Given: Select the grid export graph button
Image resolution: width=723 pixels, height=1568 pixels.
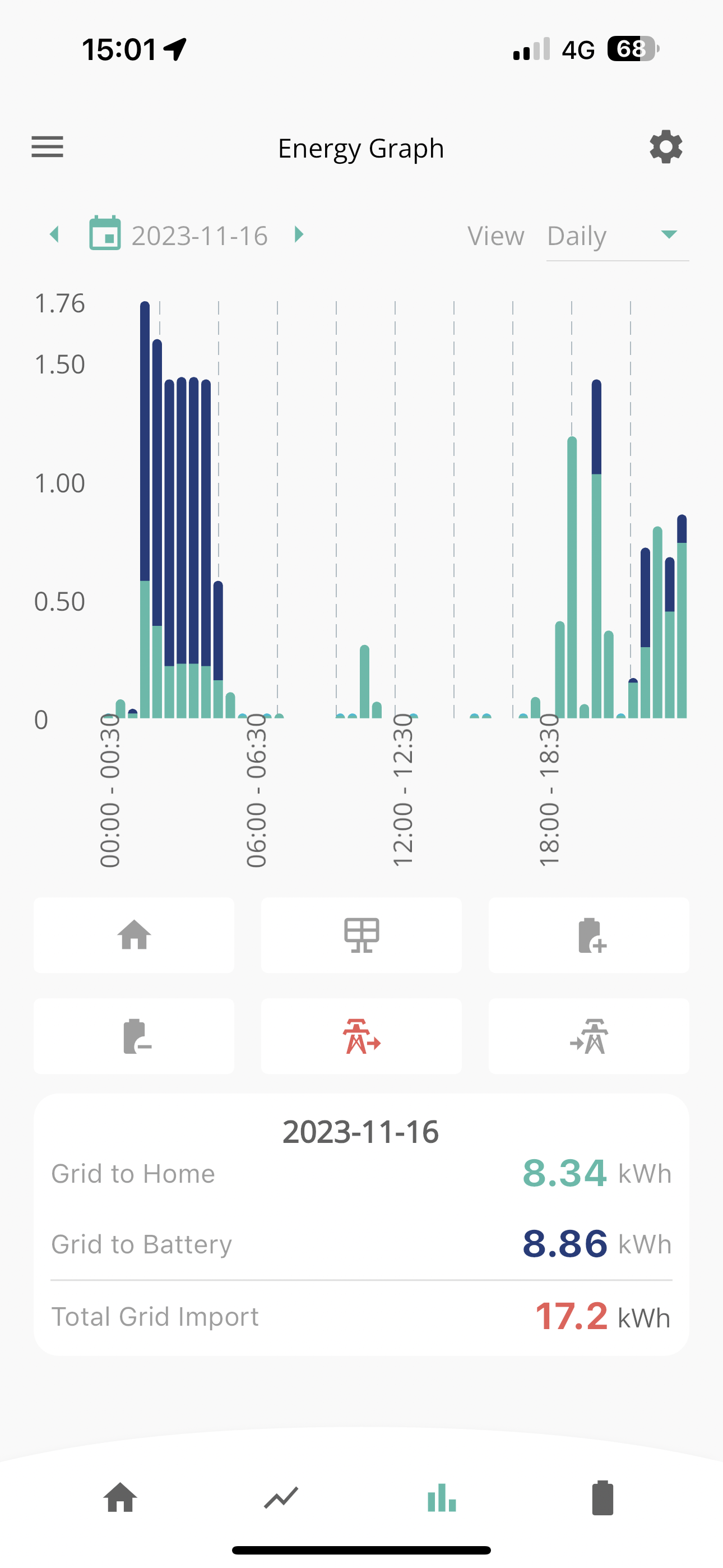Looking at the screenshot, I should click(x=588, y=1036).
